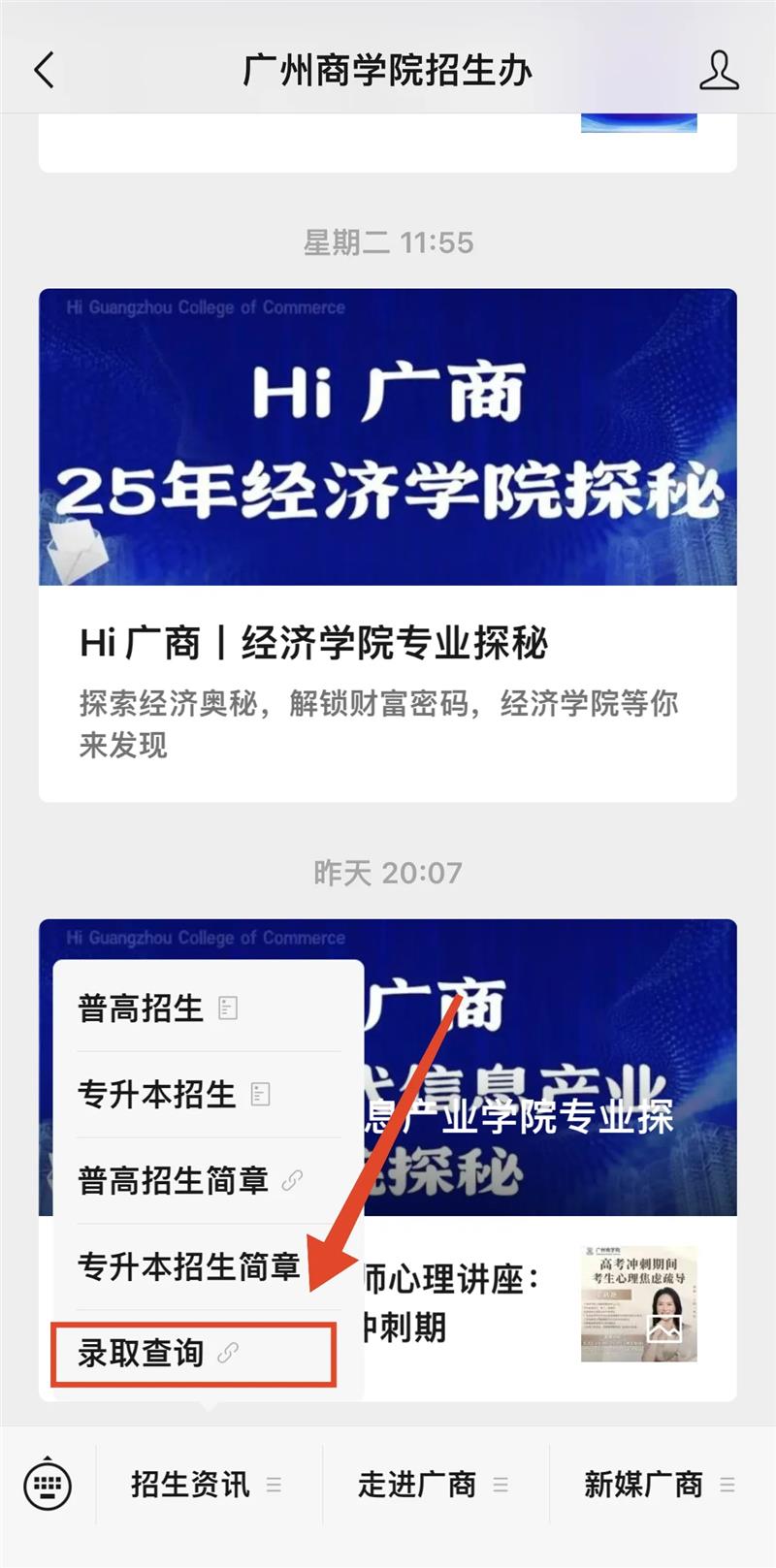This screenshot has width=776, height=1568.
Task: Open the 普高招生简章 link
Action: click(x=209, y=1181)
